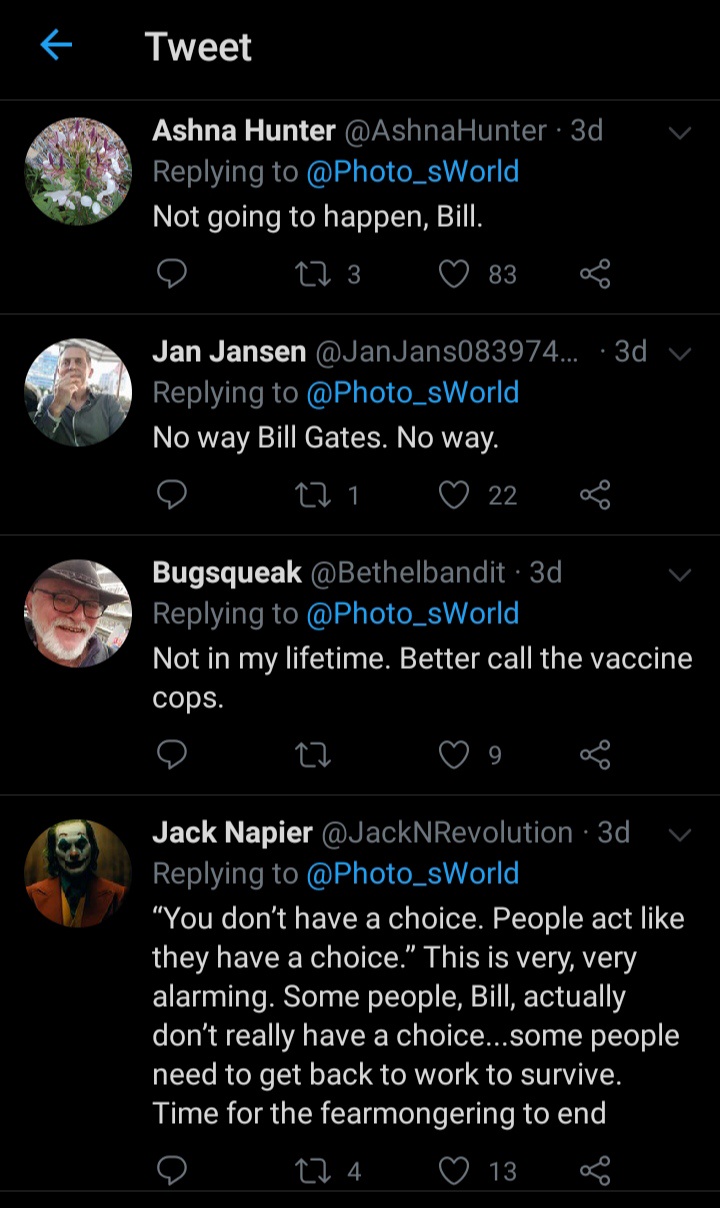Go back using the top arrow
This screenshot has height=1208, width=720.
click(56, 45)
